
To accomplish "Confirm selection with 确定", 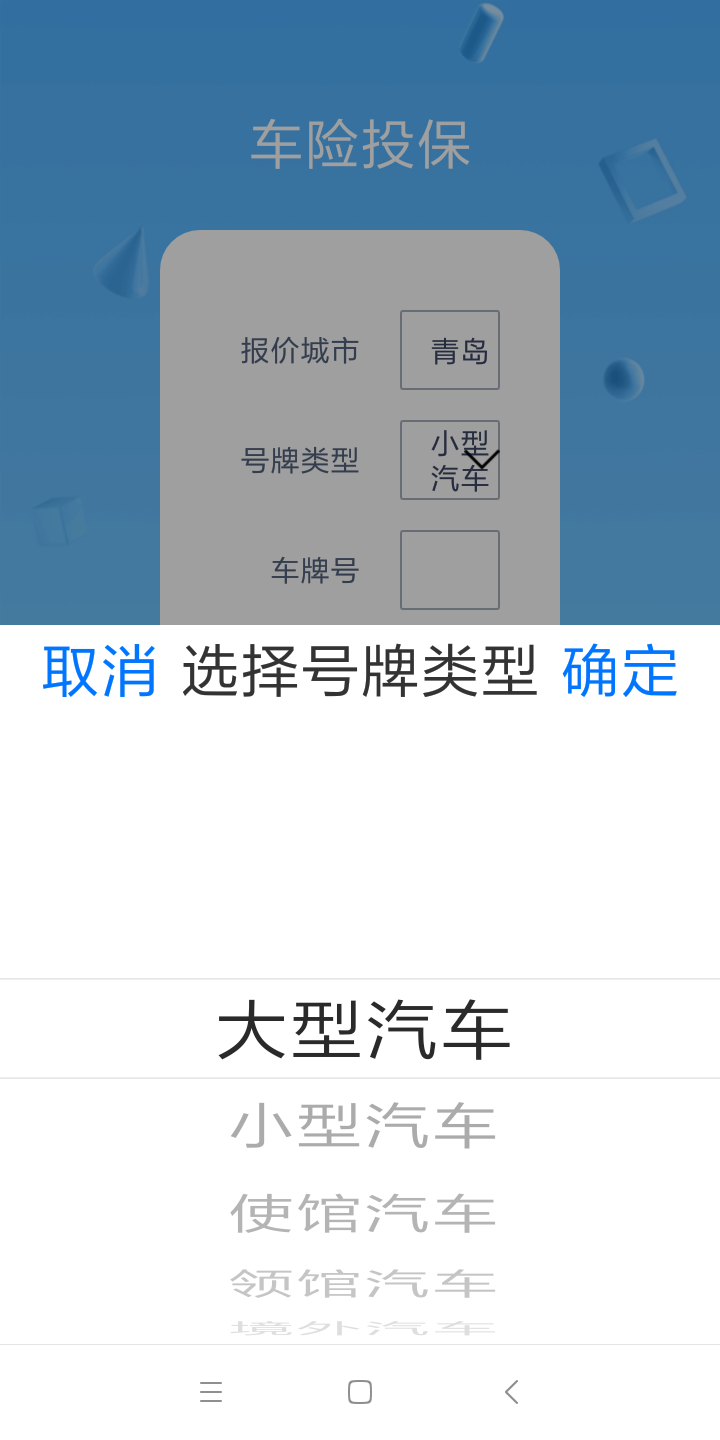I will click(620, 671).
